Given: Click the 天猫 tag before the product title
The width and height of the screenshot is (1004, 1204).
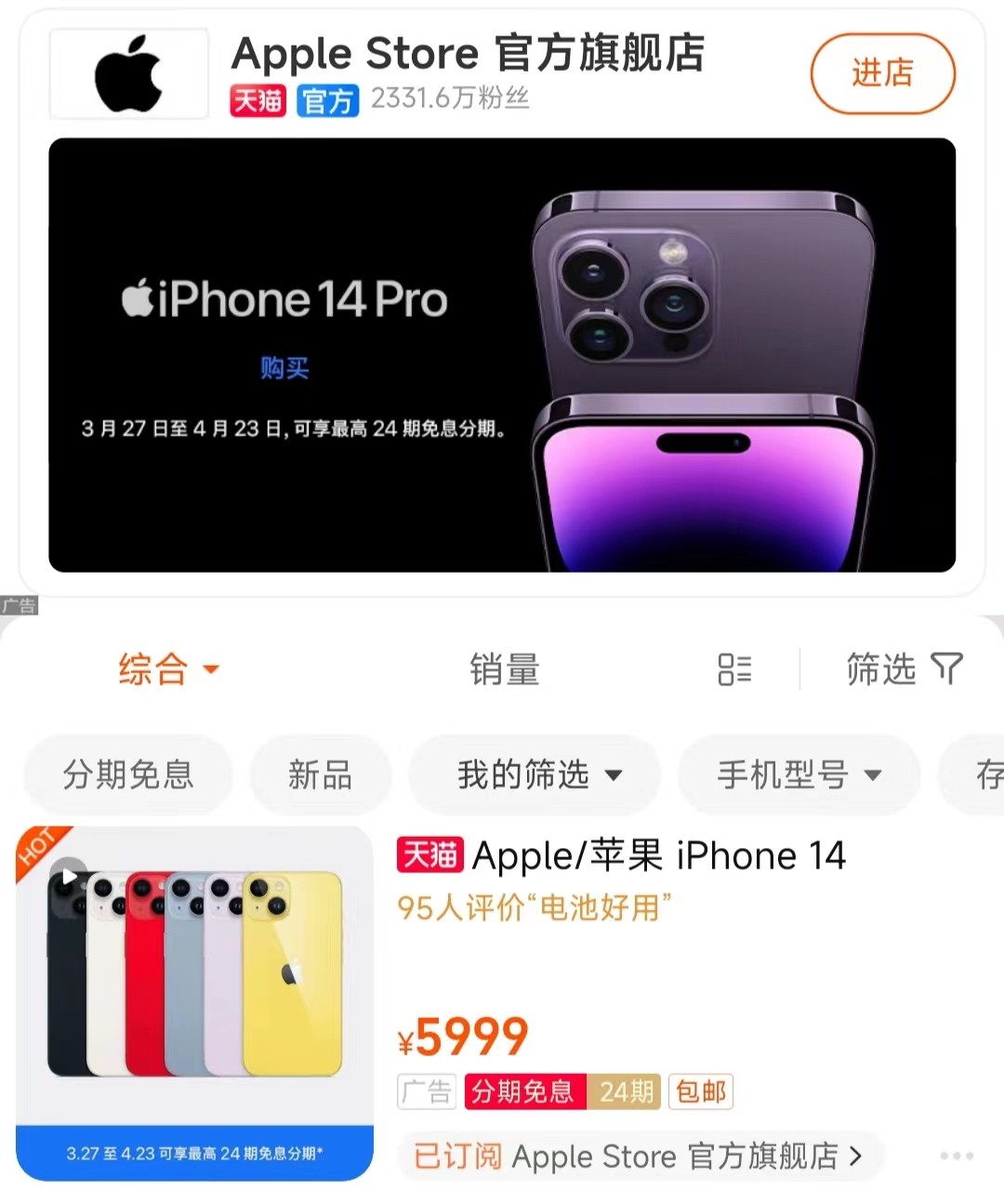Looking at the screenshot, I should 431,856.
